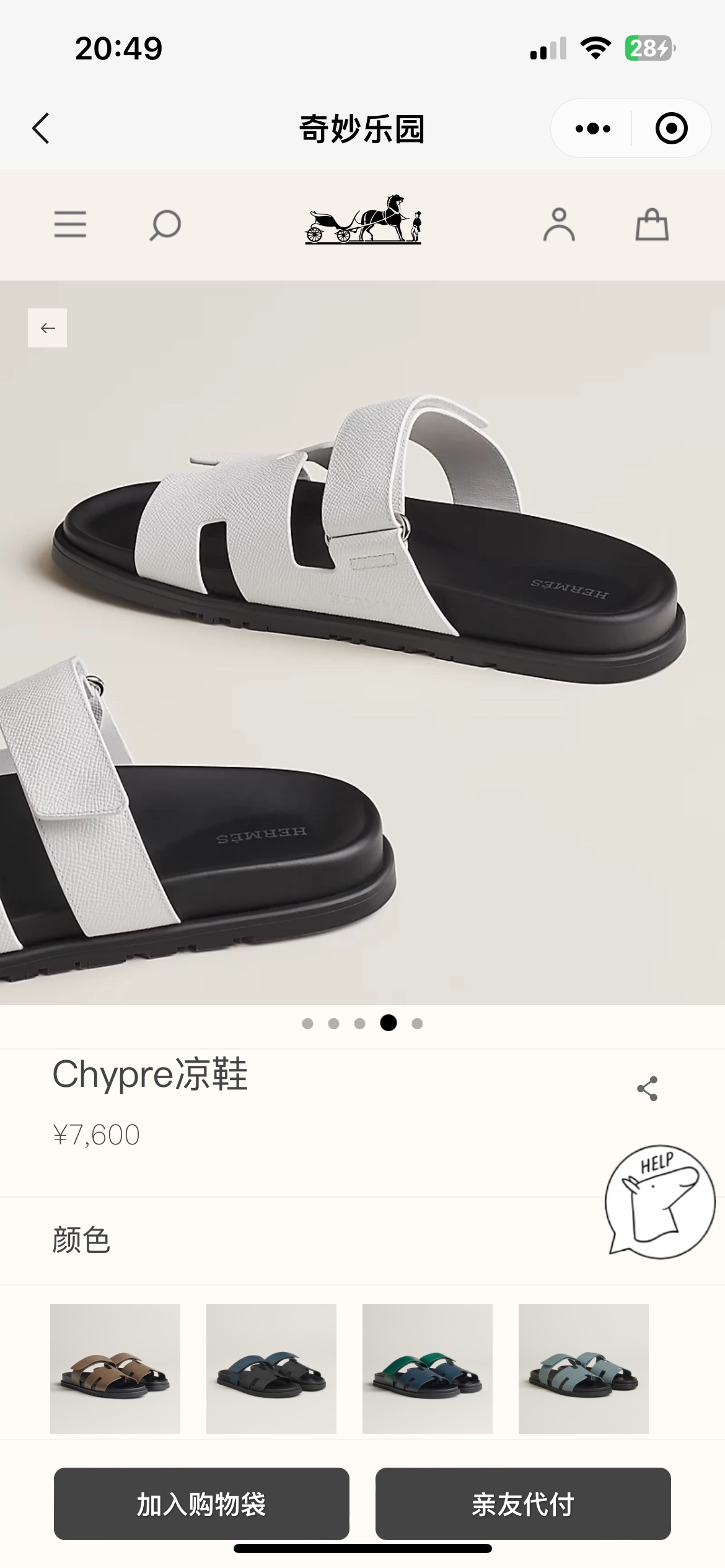This screenshot has width=725, height=1568.
Task: Pick the green and navy sandal color
Action: (x=428, y=1369)
